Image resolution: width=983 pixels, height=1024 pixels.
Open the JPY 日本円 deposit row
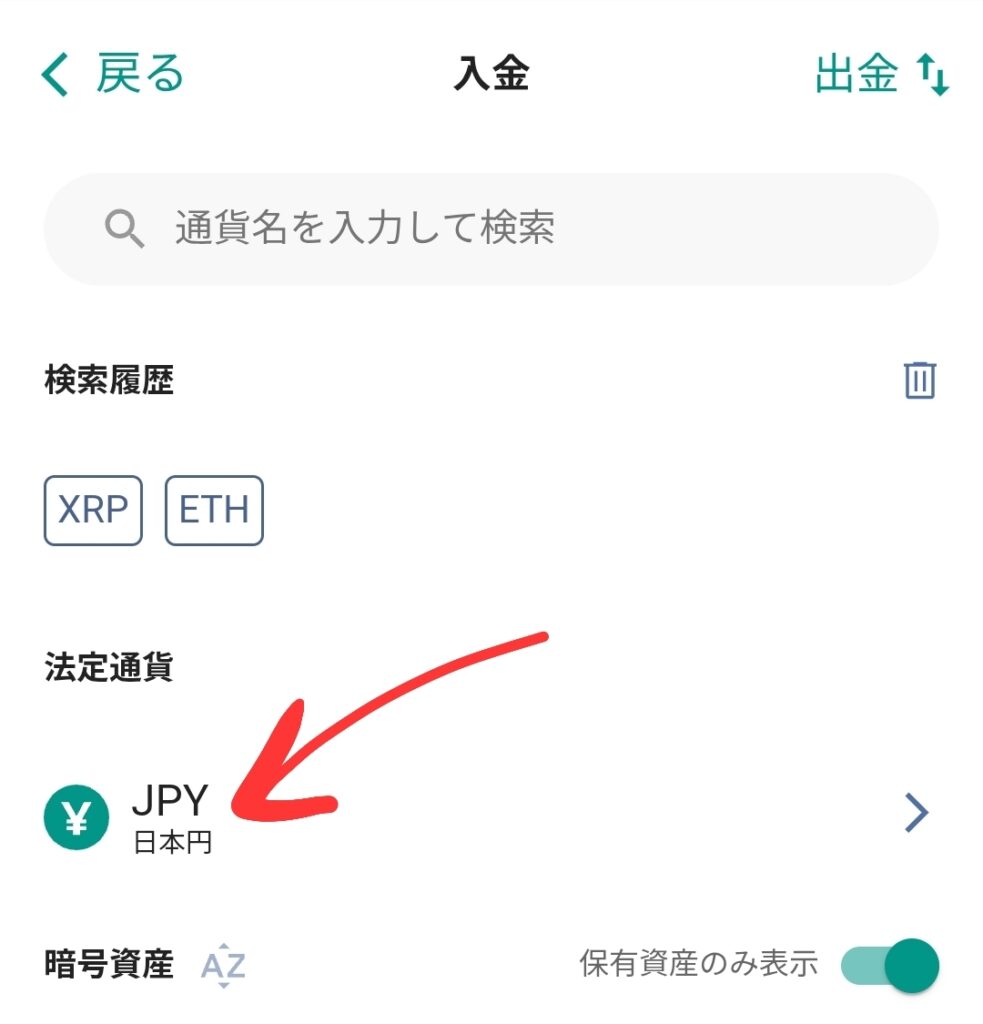pyautogui.click(x=490, y=815)
